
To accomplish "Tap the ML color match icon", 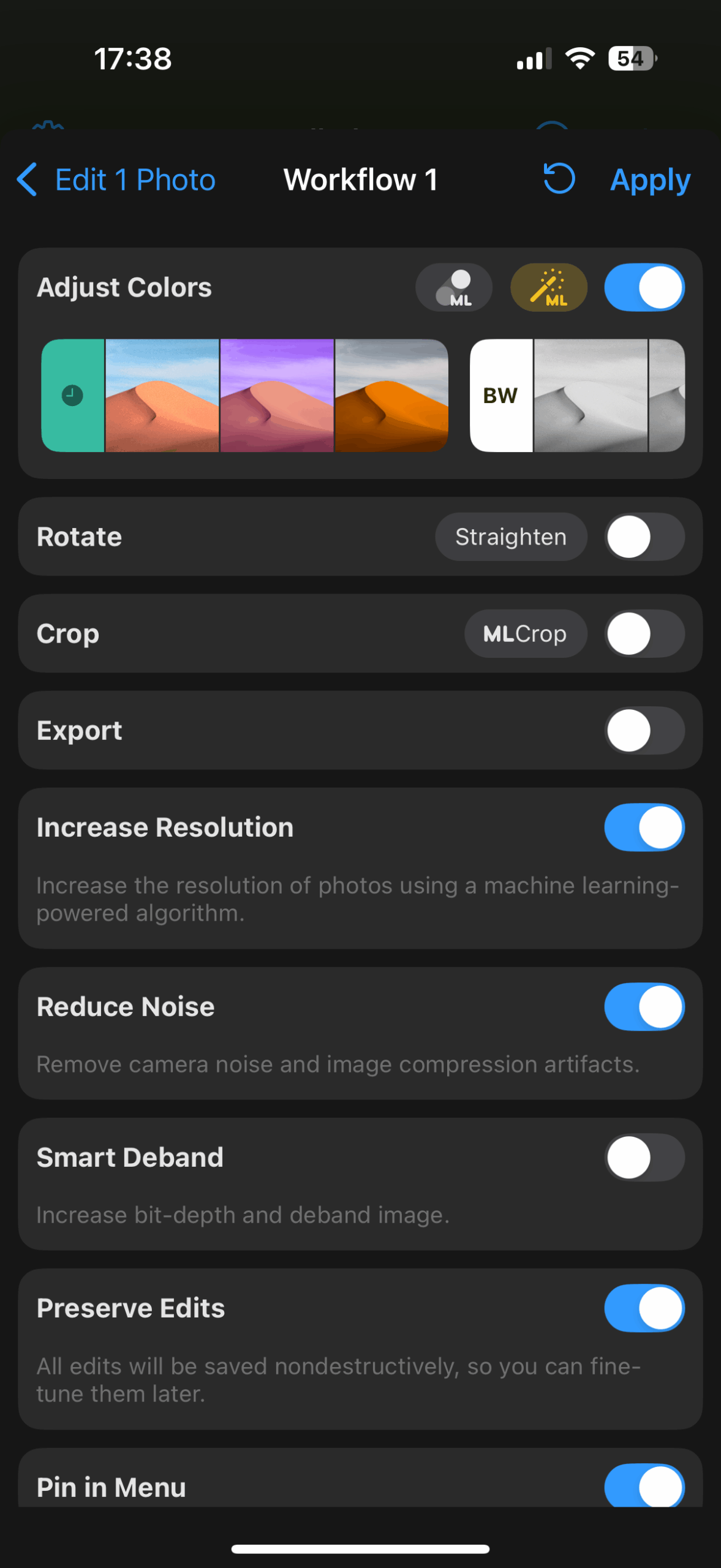I will [x=454, y=288].
